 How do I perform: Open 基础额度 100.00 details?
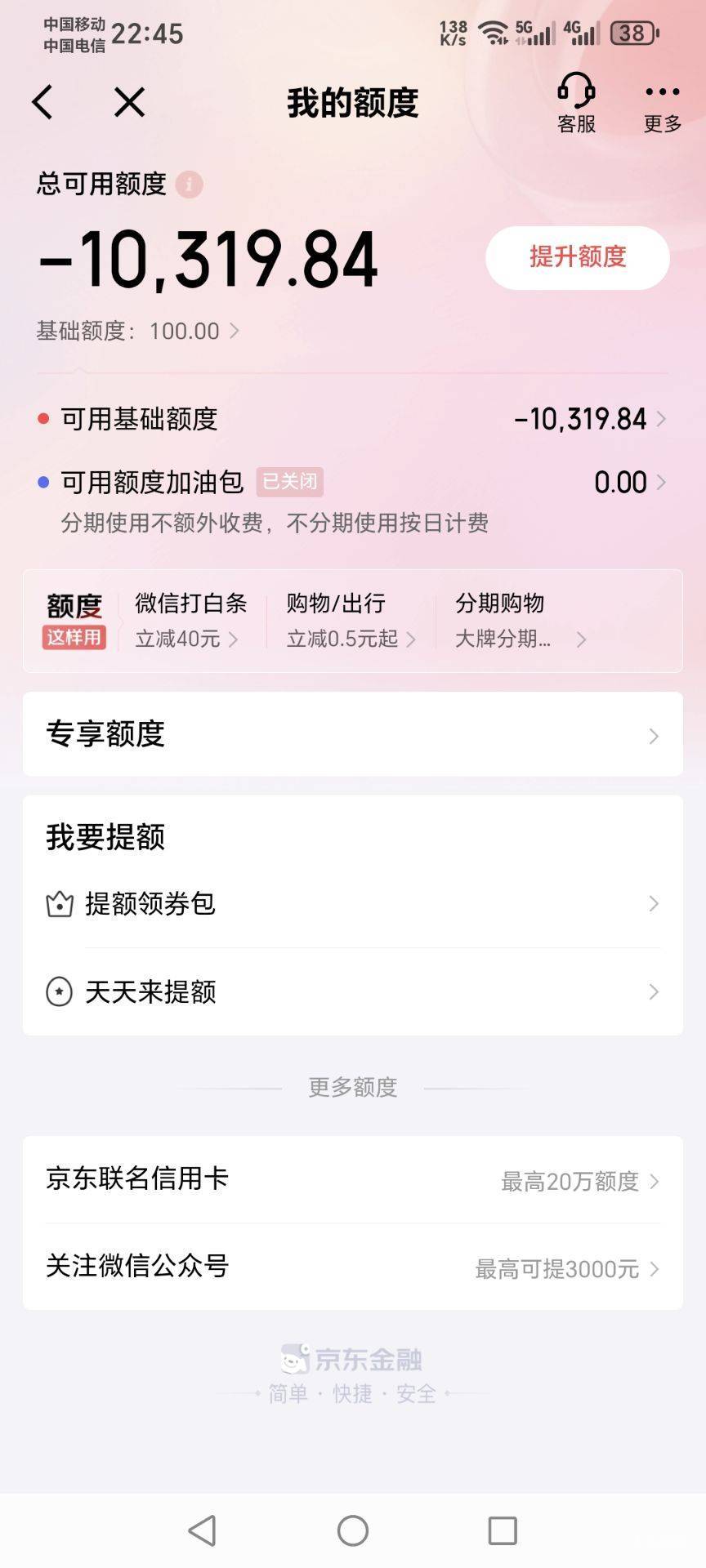pyautogui.click(x=137, y=331)
